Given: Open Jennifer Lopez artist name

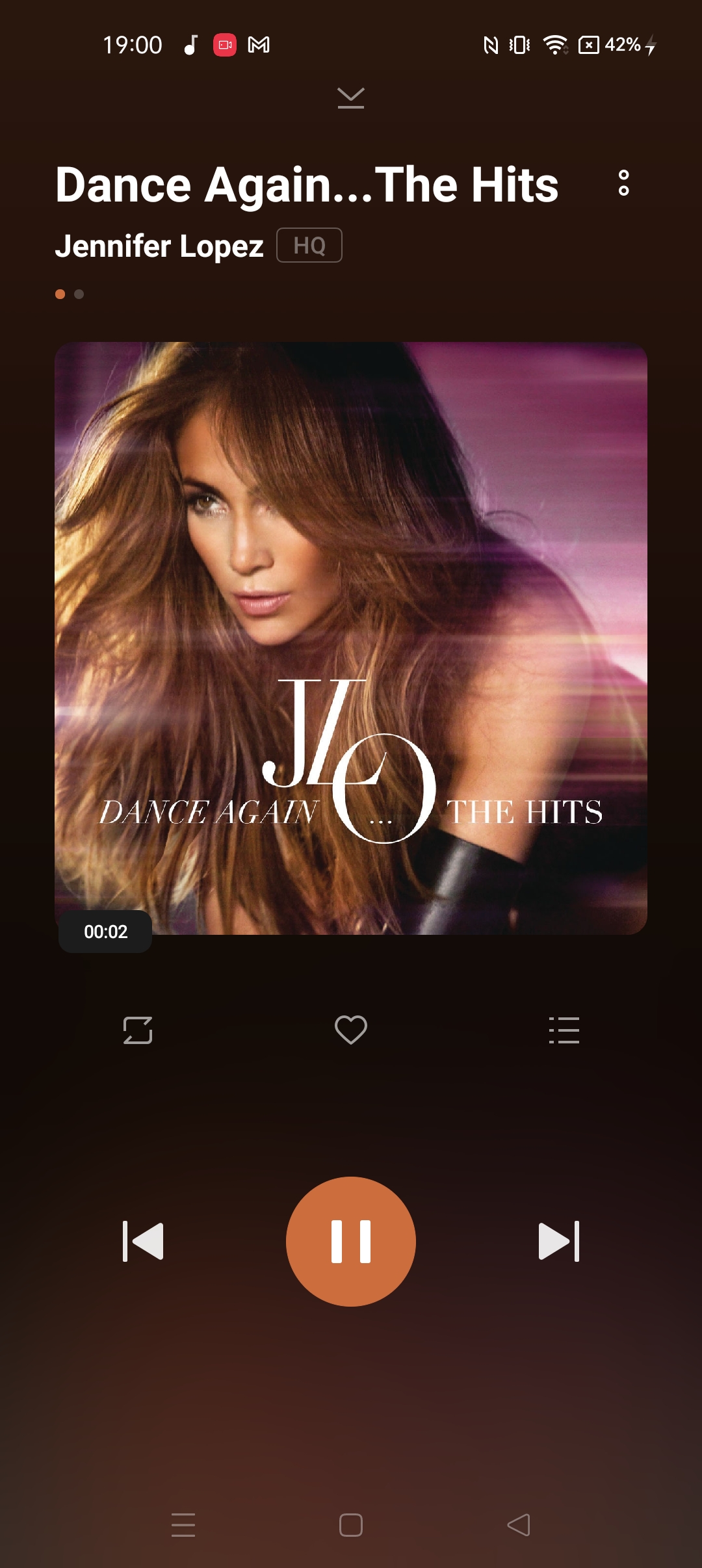Looking at the screenshot, I should (x=159, y=246).
